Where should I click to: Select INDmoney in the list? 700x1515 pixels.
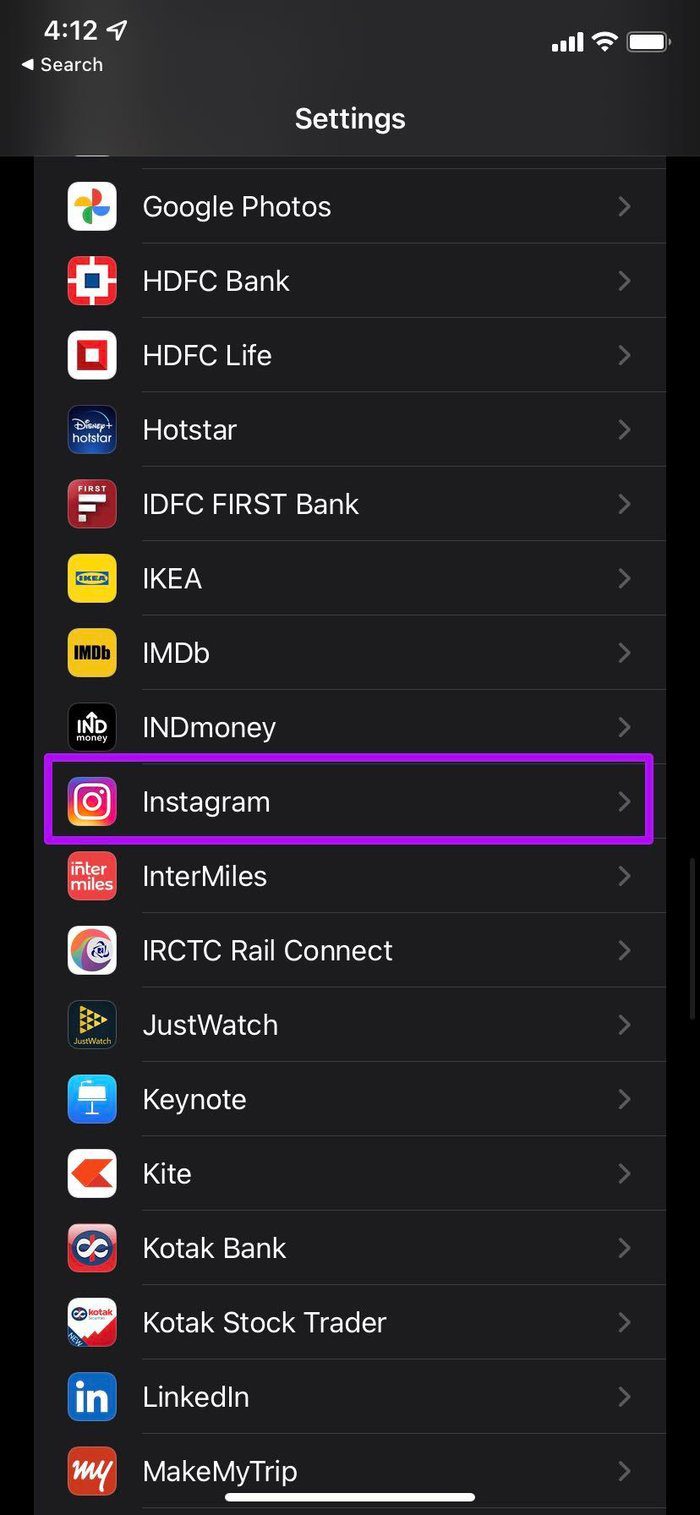pos(350,727)
